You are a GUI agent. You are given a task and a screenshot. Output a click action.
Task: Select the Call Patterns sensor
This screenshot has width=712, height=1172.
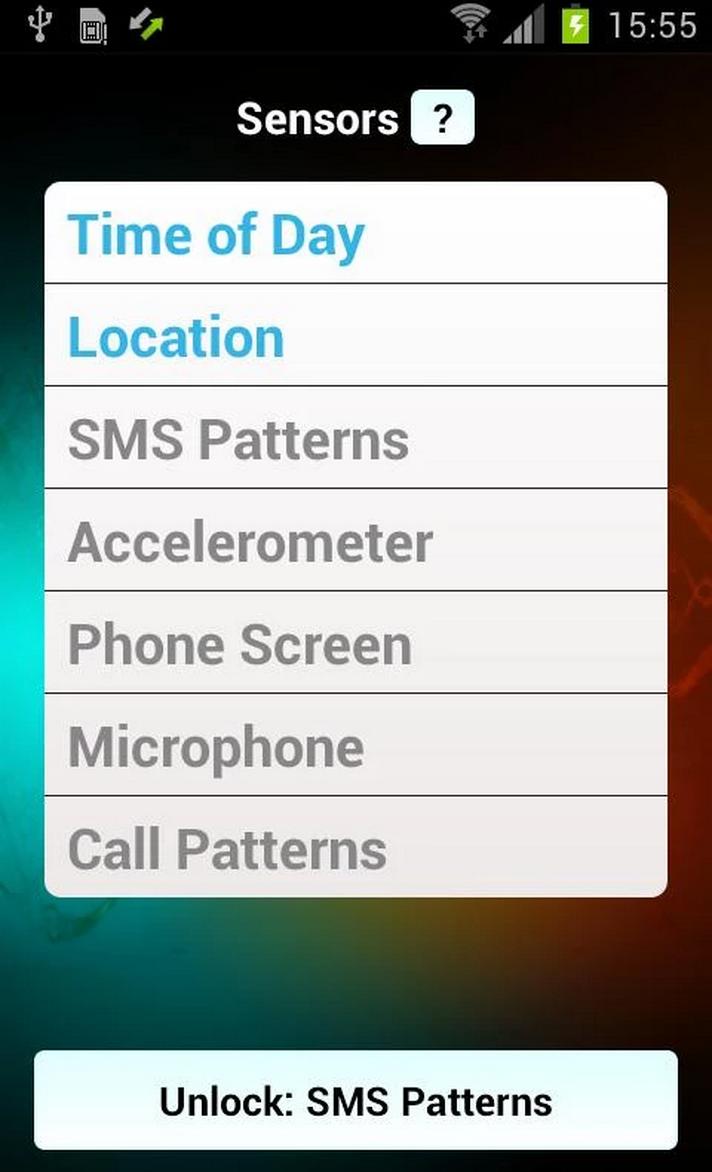point(355,848)
